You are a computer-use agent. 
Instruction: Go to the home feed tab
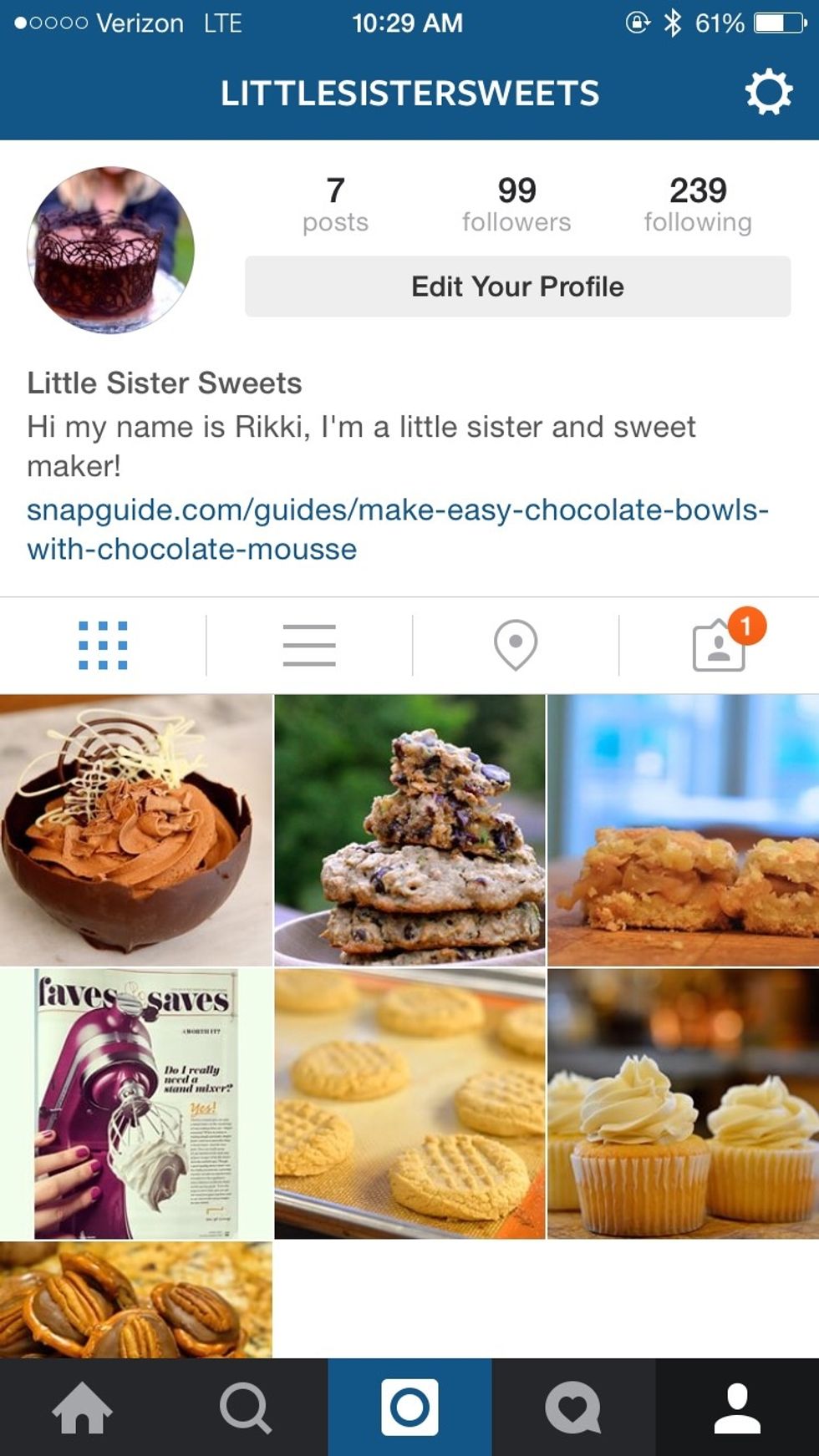click(x=82, y=1408)
